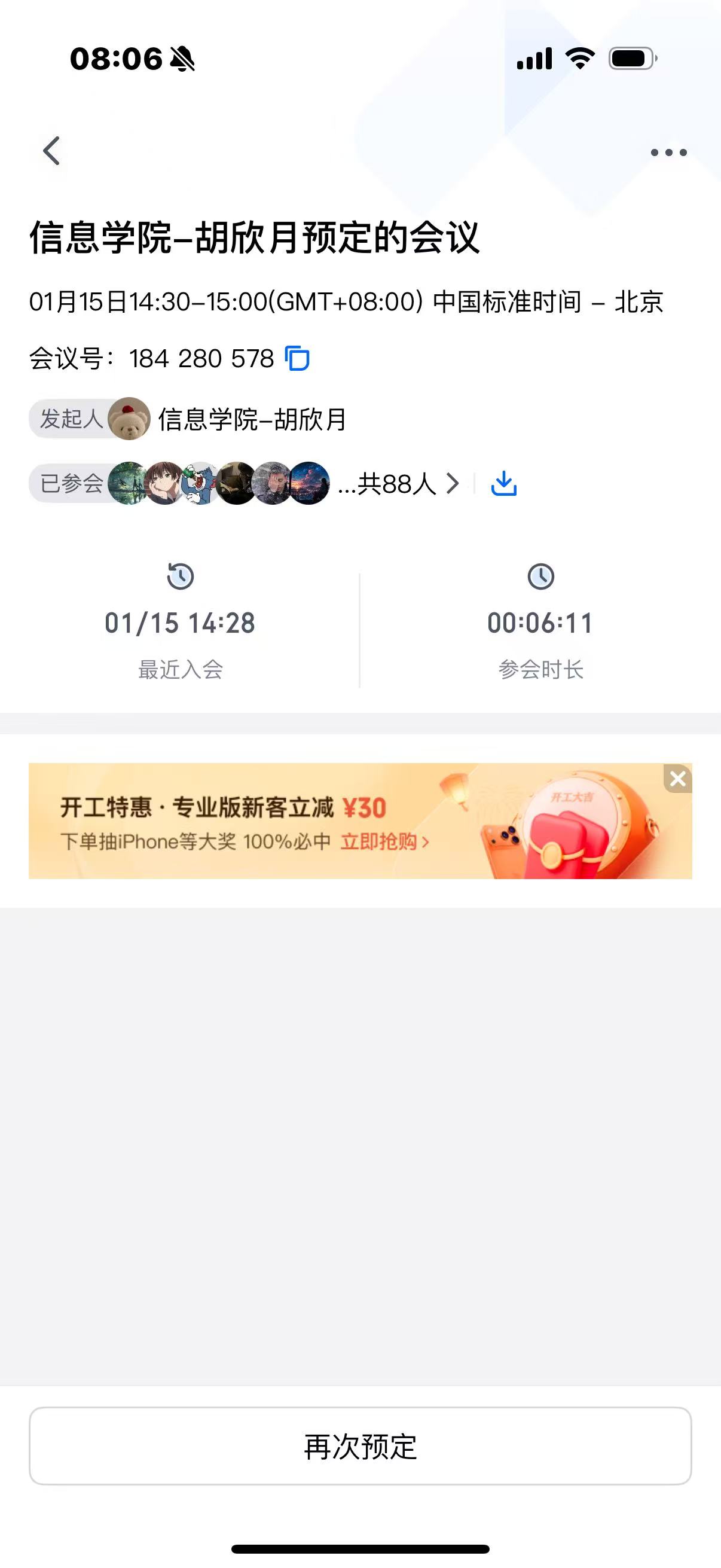View the full list of 88 attendees

[x=399, y=484]
